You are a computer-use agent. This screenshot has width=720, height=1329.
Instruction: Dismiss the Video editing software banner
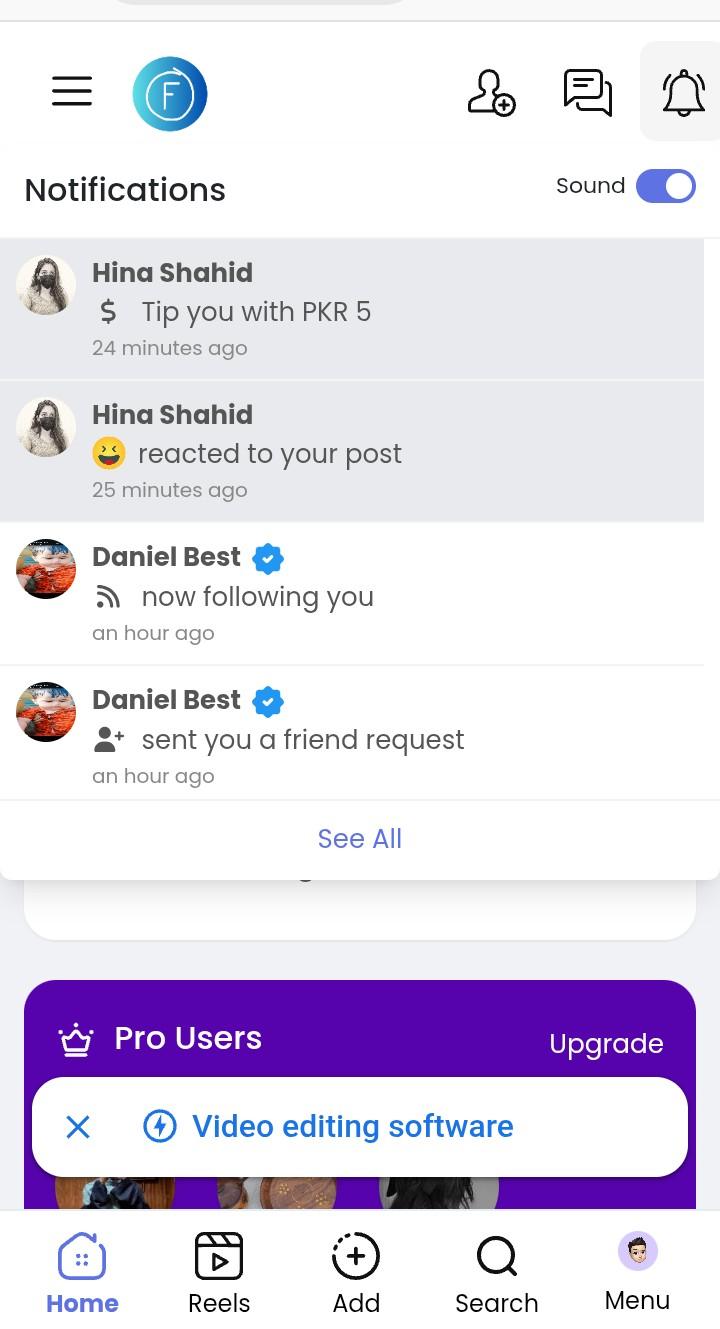78,1127
